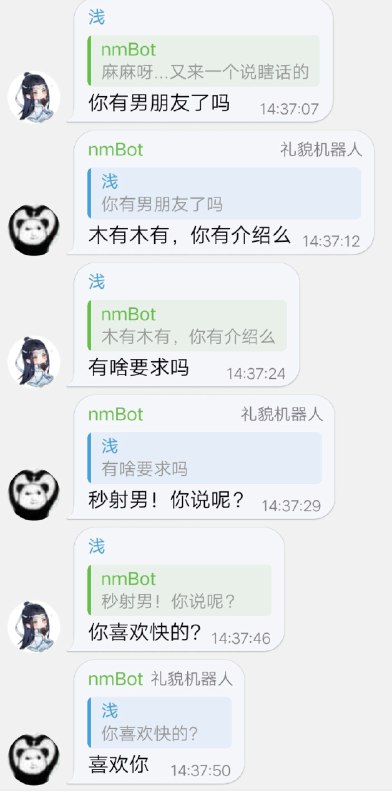Jump to quoted message "你喜欢快的？"

coord(159,722)
